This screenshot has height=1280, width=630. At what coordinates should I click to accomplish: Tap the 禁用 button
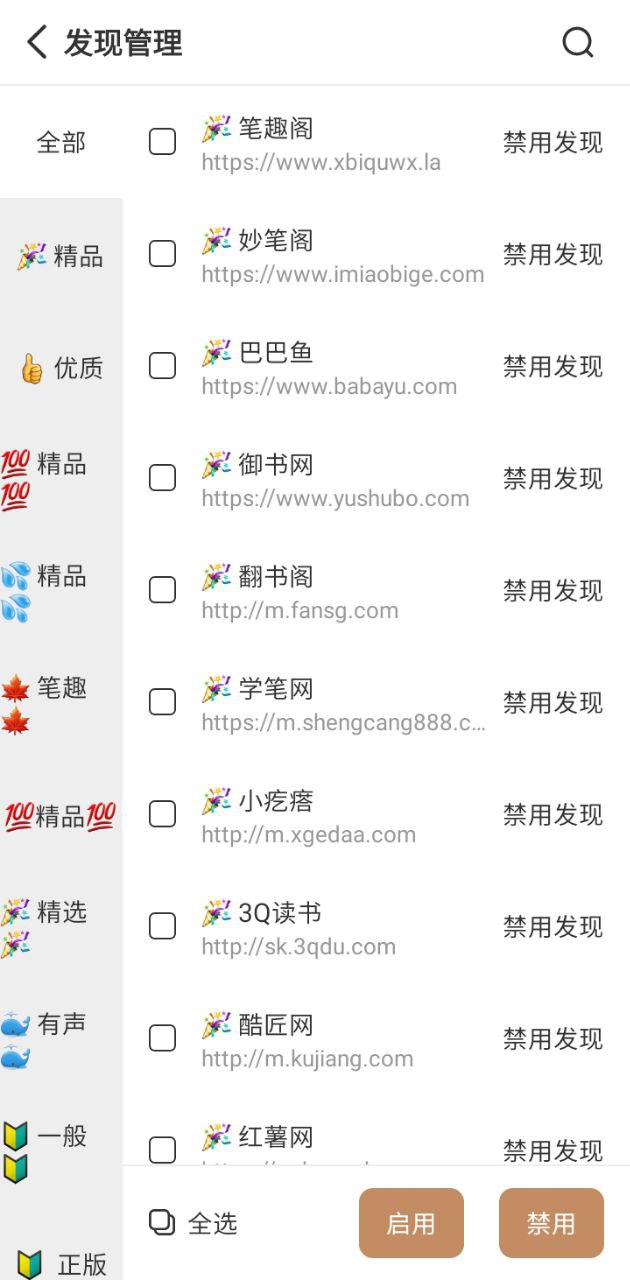(551, 1223)
